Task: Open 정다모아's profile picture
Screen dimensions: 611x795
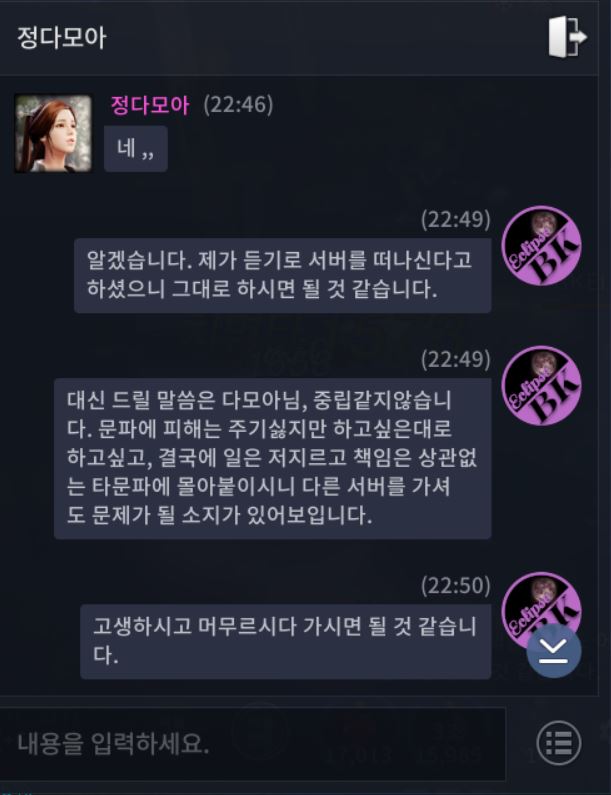Action: pyautogui.click(x=53, y=133)
